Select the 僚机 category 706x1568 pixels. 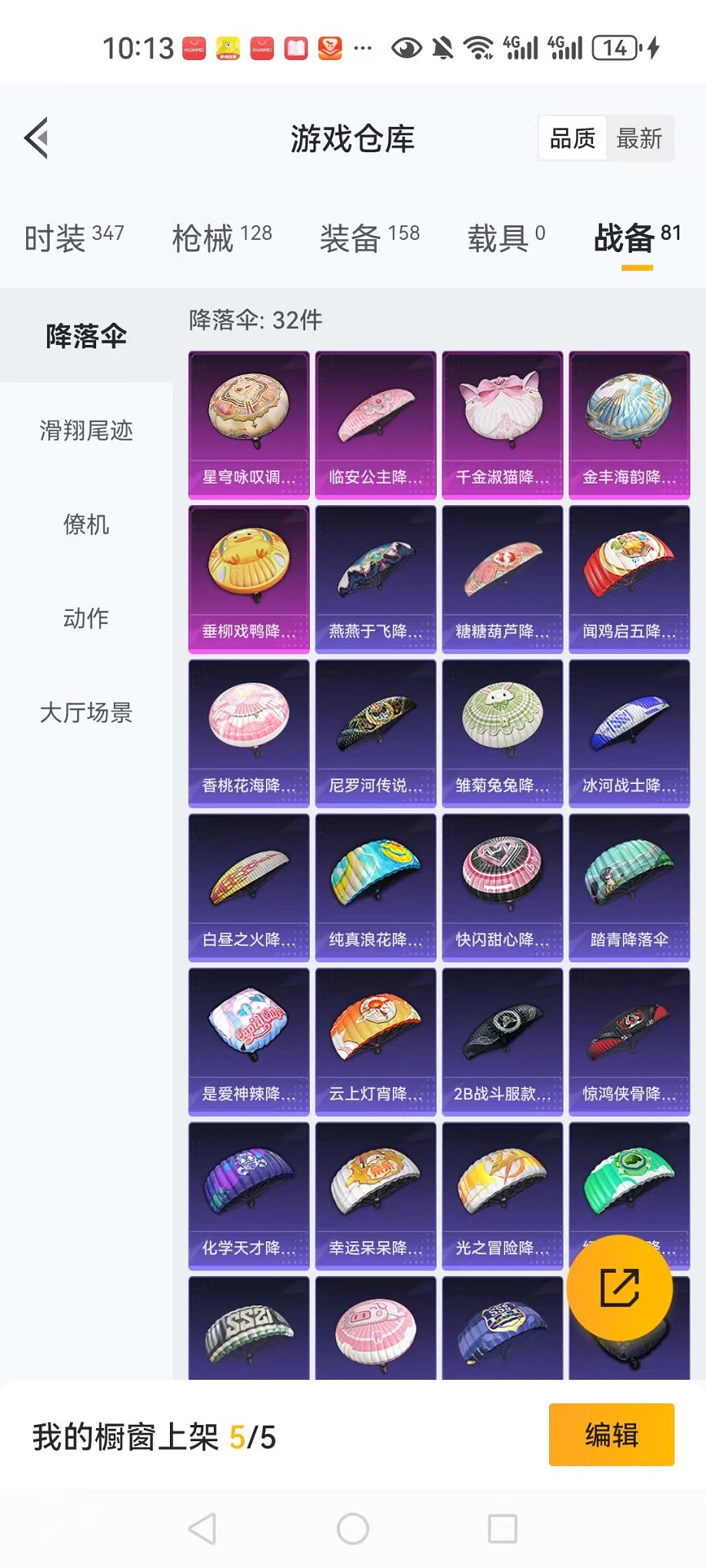86,525
